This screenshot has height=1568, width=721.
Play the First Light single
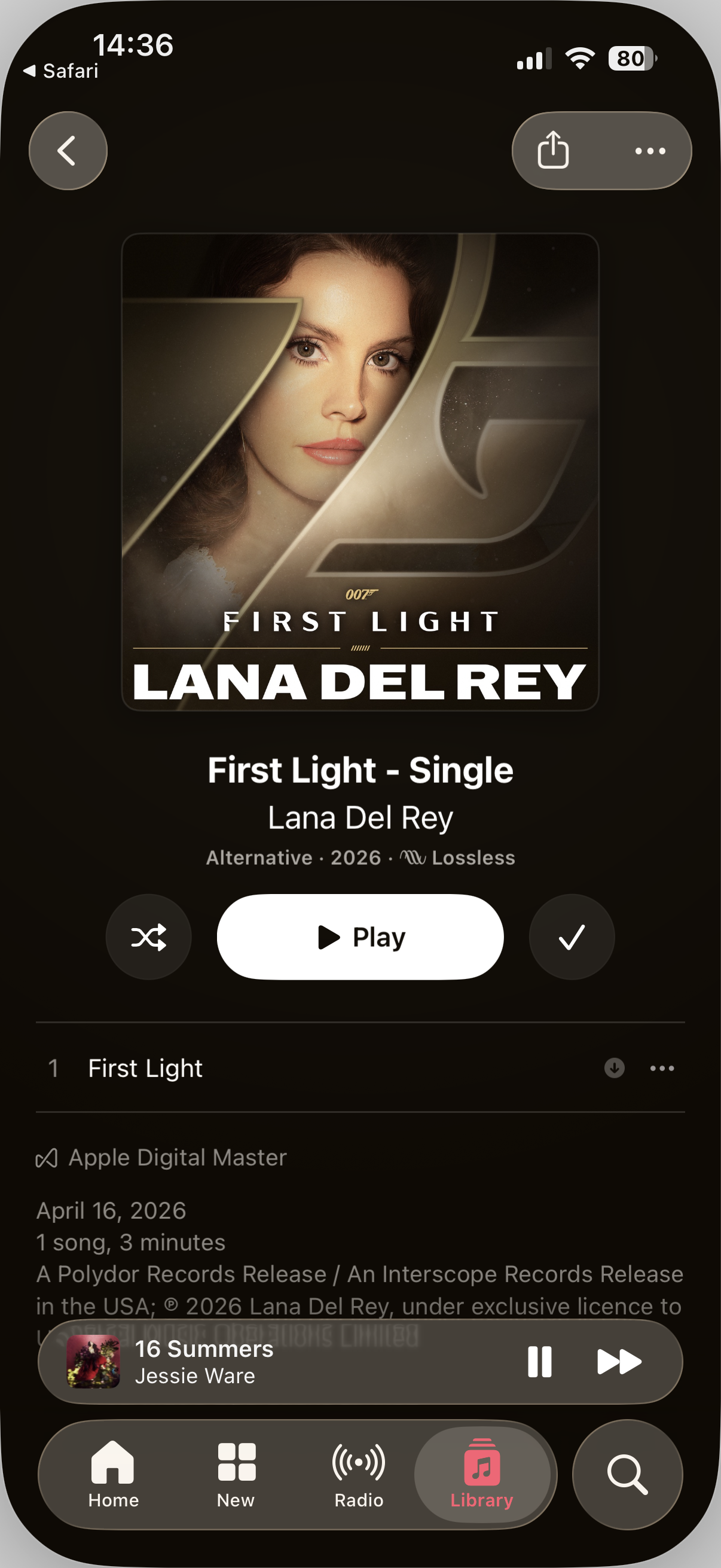360,936
